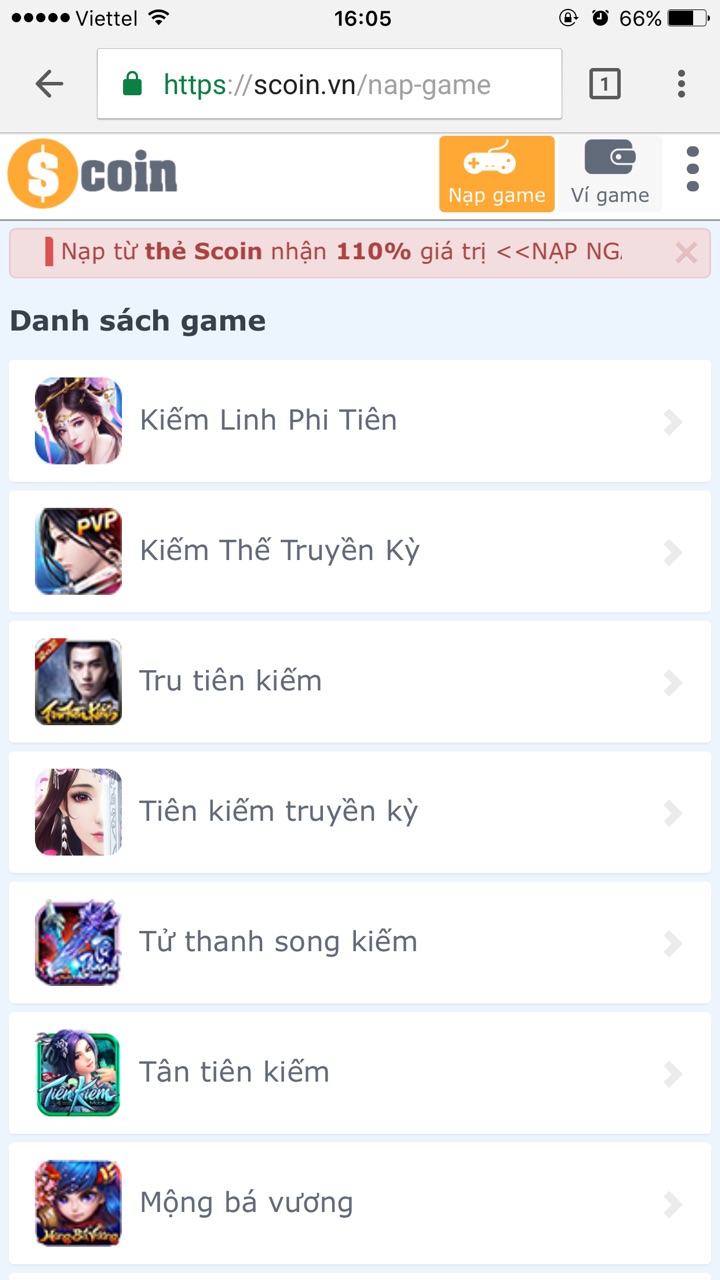Open the browser overflow menu
720x1280 pixels.
681,85
